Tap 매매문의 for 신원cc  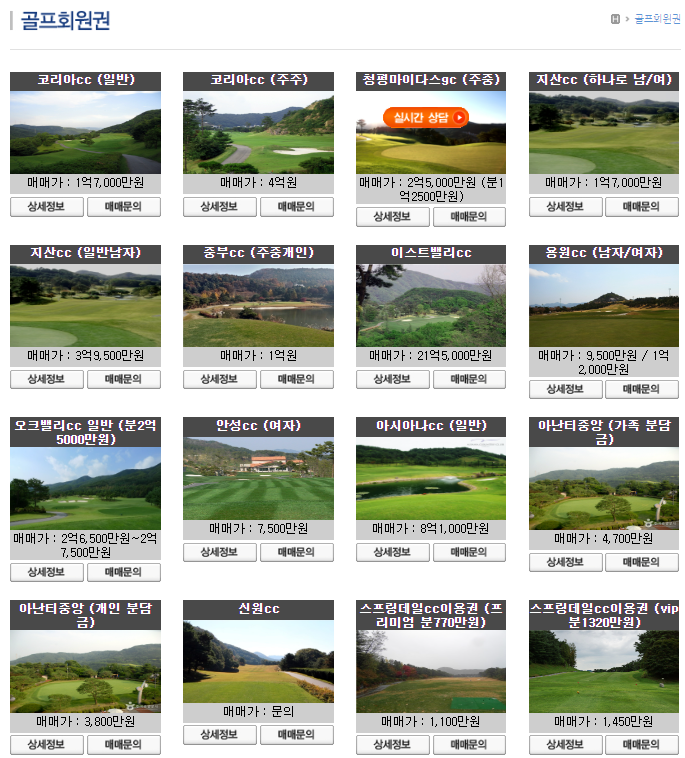(296, 735)
